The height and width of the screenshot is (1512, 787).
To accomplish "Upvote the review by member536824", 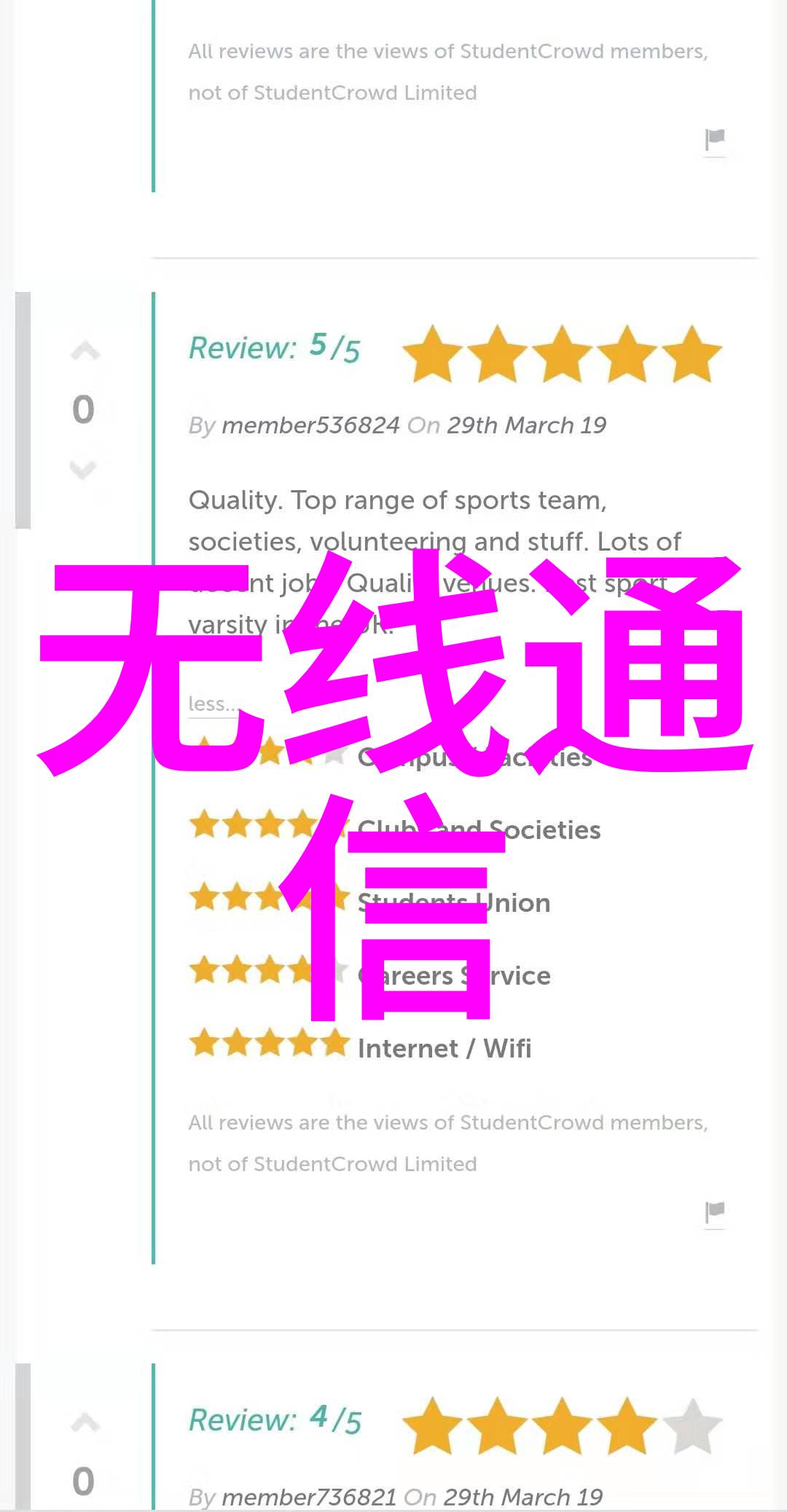I will [x=85, y=351].
